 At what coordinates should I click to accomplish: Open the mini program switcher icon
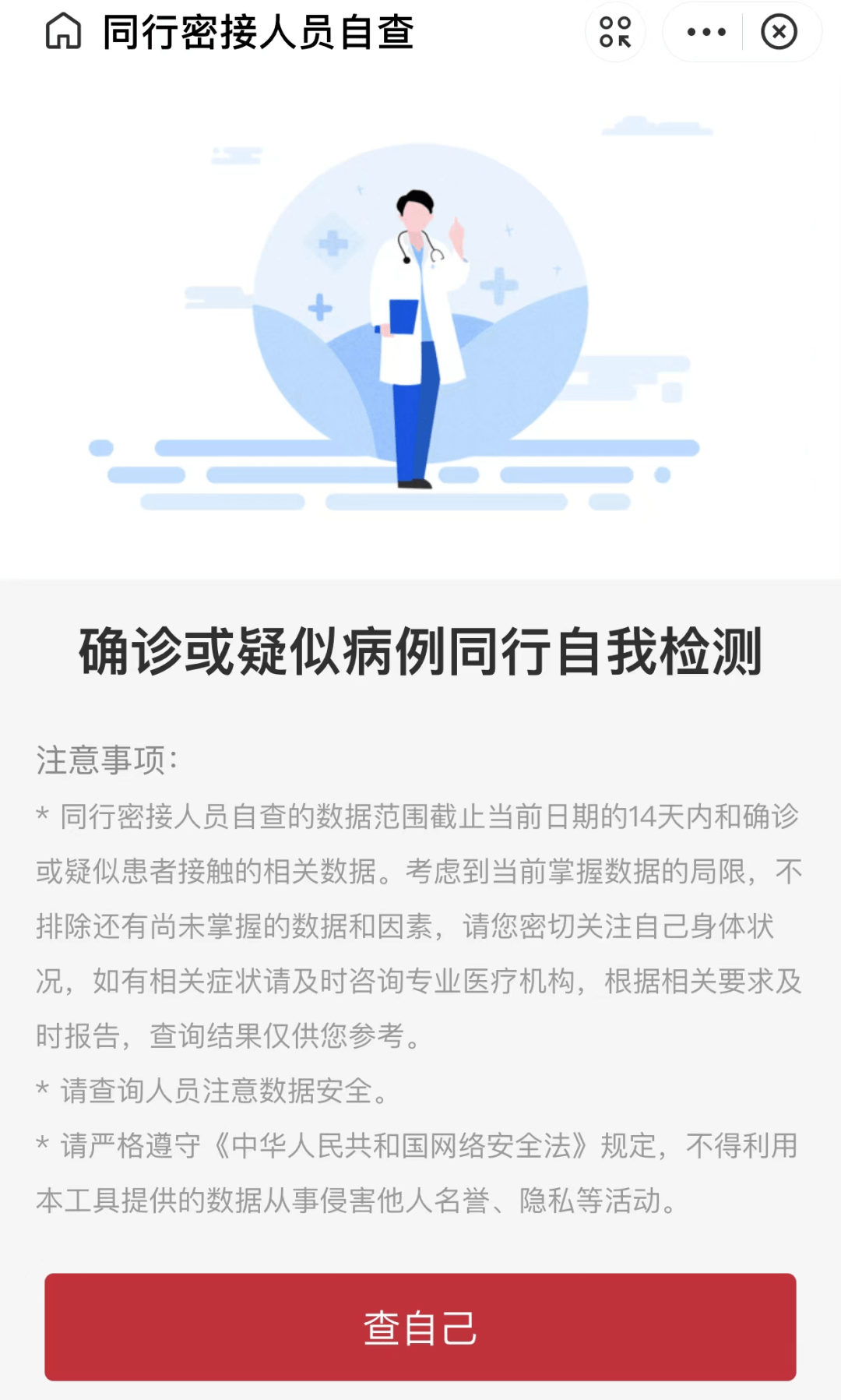point(615,32)
